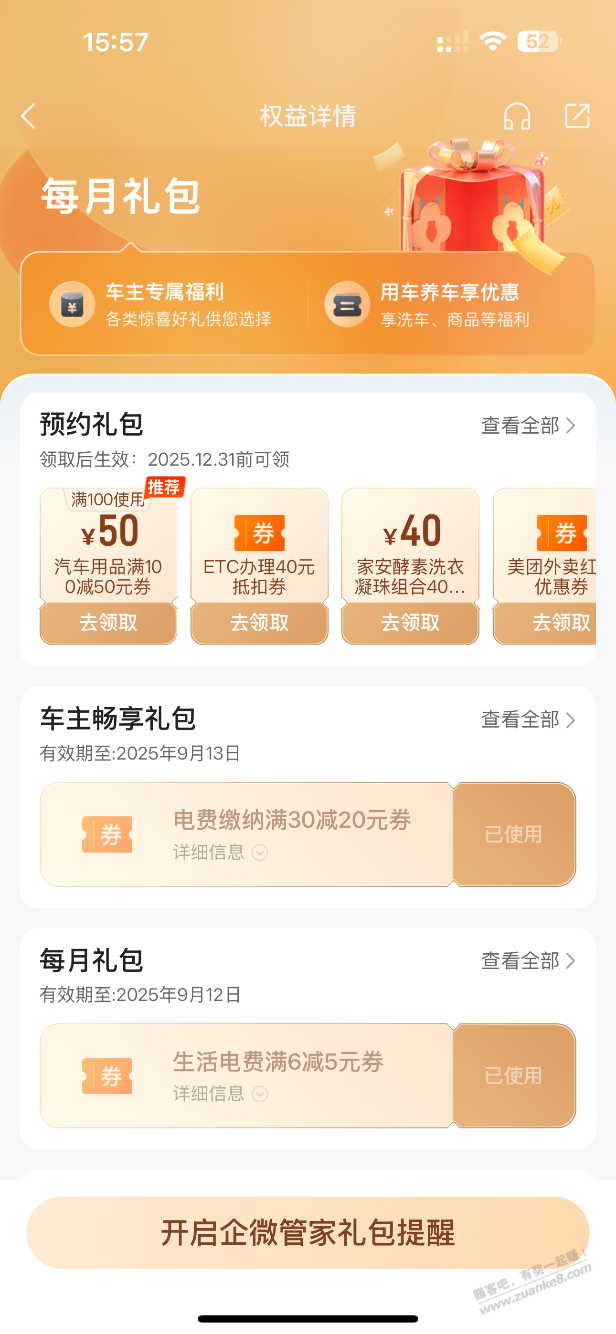Expand 详细信息 under 生活电费满6减5元券
The image size is (616, 1334).
click(221, 1093)
